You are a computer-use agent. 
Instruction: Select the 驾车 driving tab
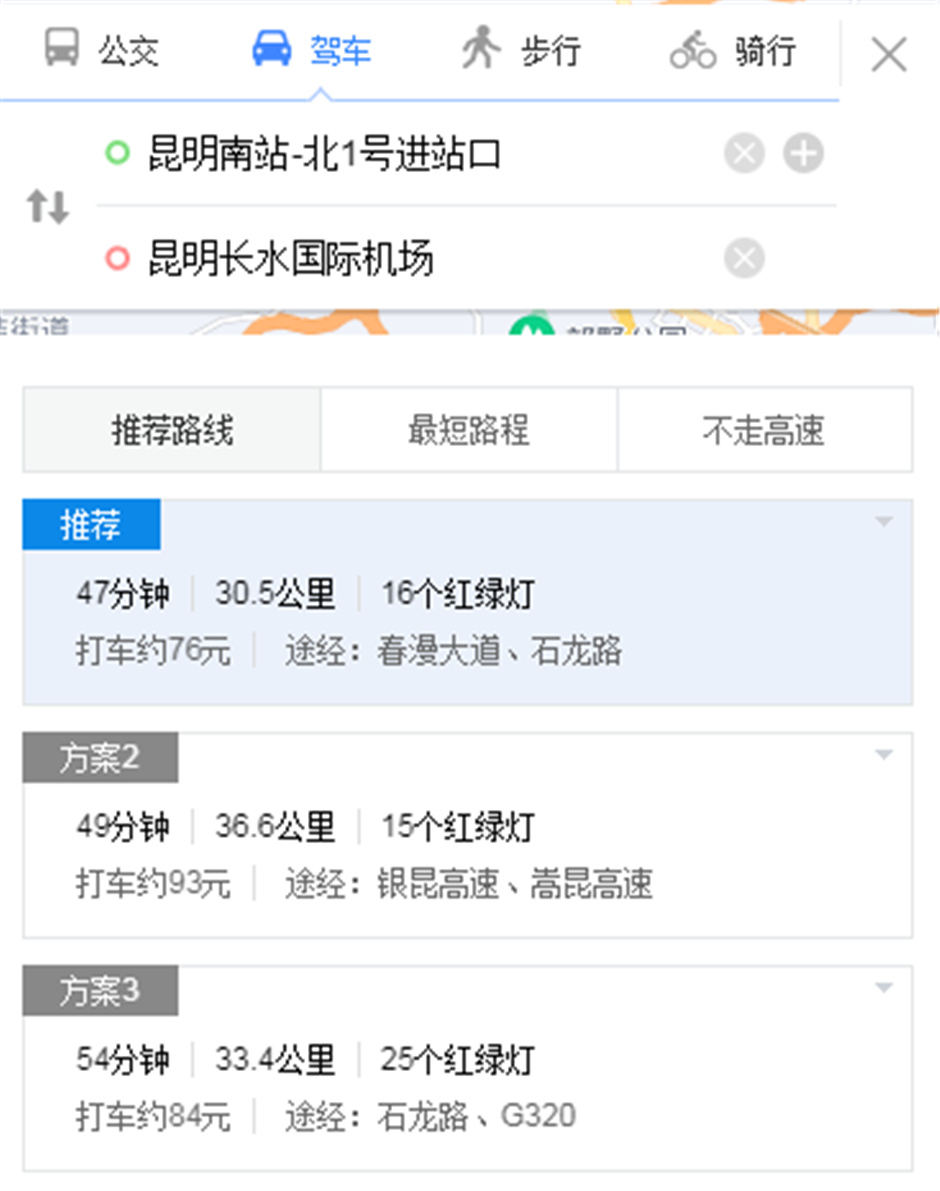point(312,49)
